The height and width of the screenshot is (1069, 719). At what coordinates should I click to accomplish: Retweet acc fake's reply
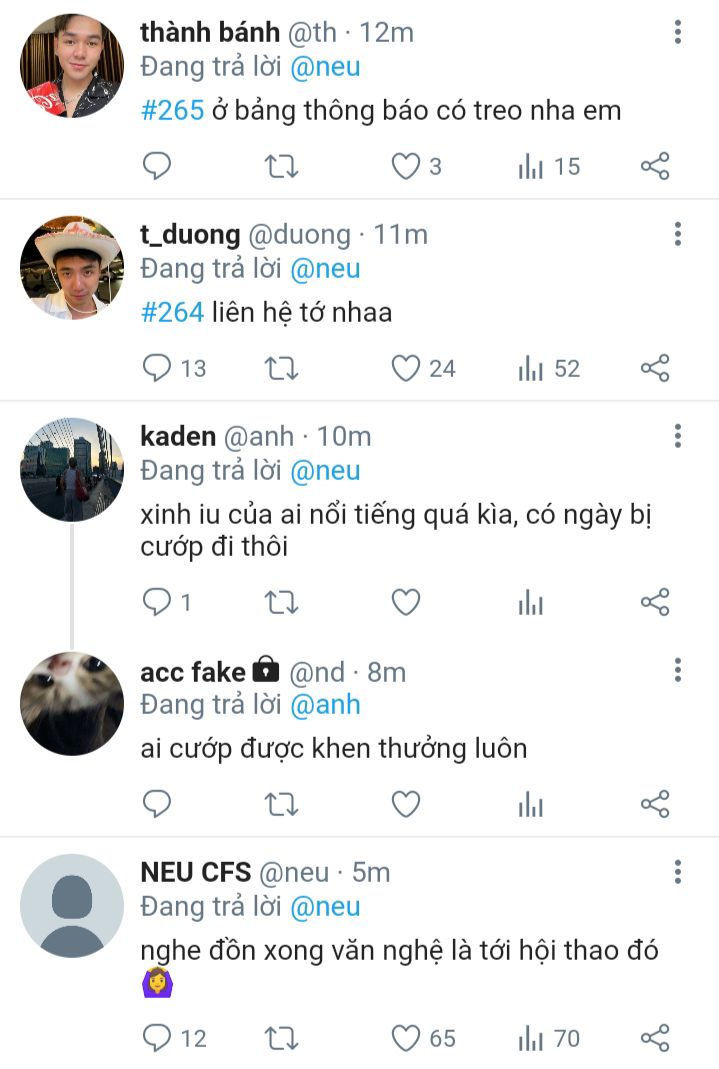[281, 804]
